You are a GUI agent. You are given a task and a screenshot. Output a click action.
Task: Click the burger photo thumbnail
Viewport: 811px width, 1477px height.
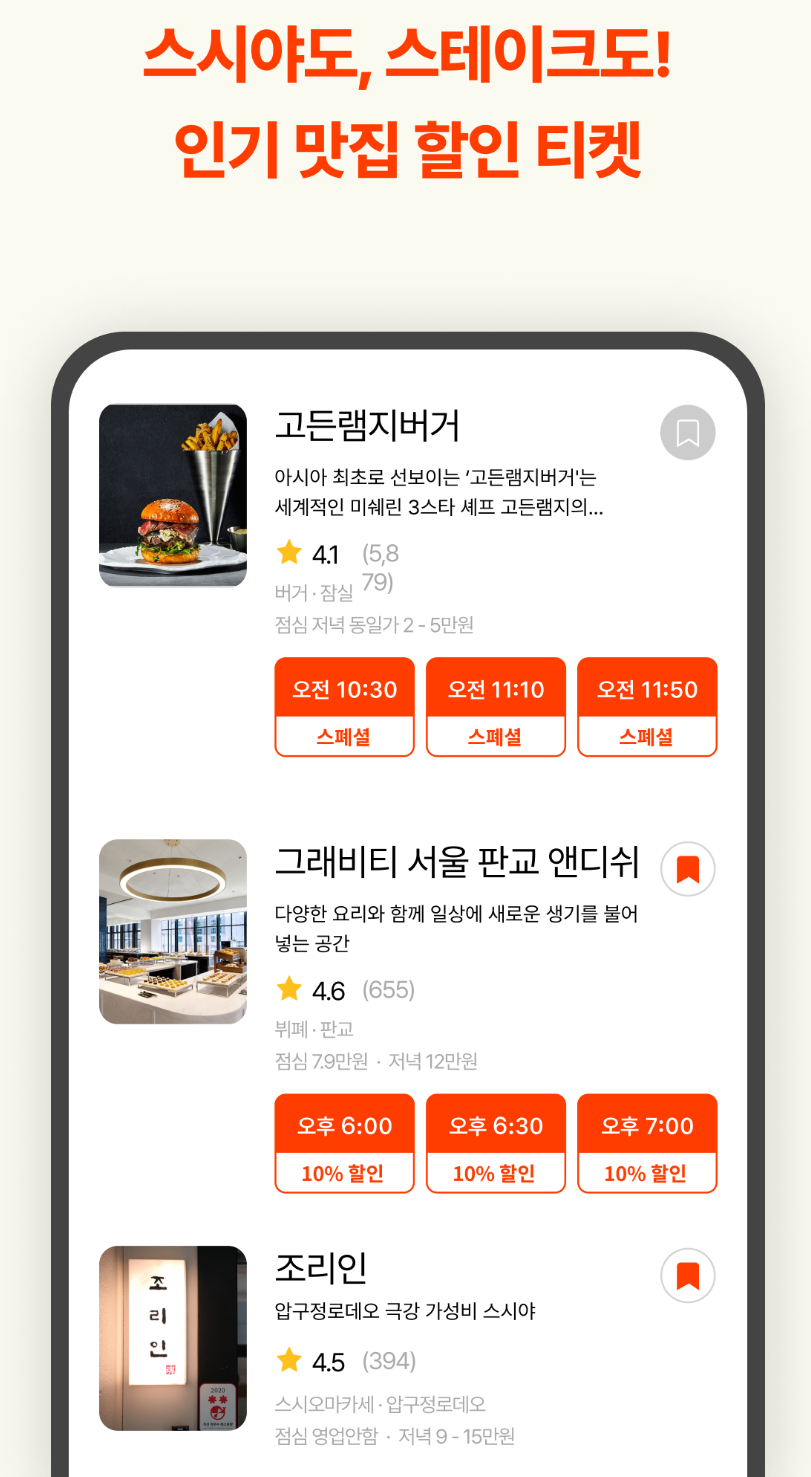[x=172, y=495]
